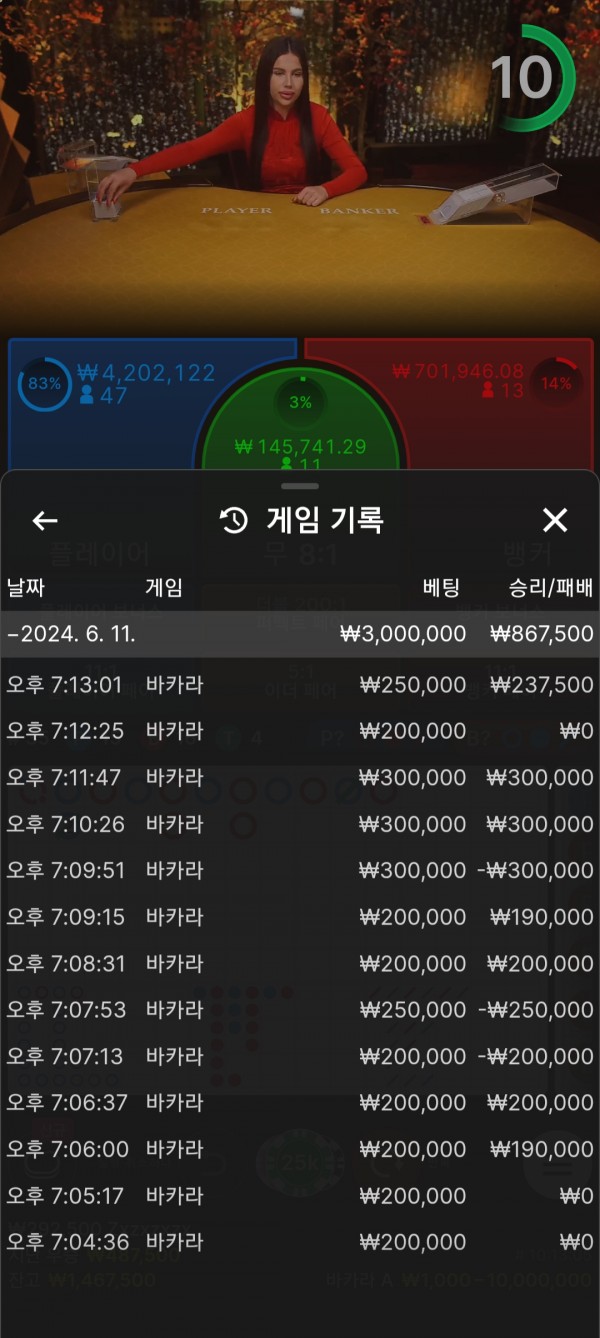Select the 오후 7:09:51 losing round
Screen dimensions: 600x1338
(300, 870)
